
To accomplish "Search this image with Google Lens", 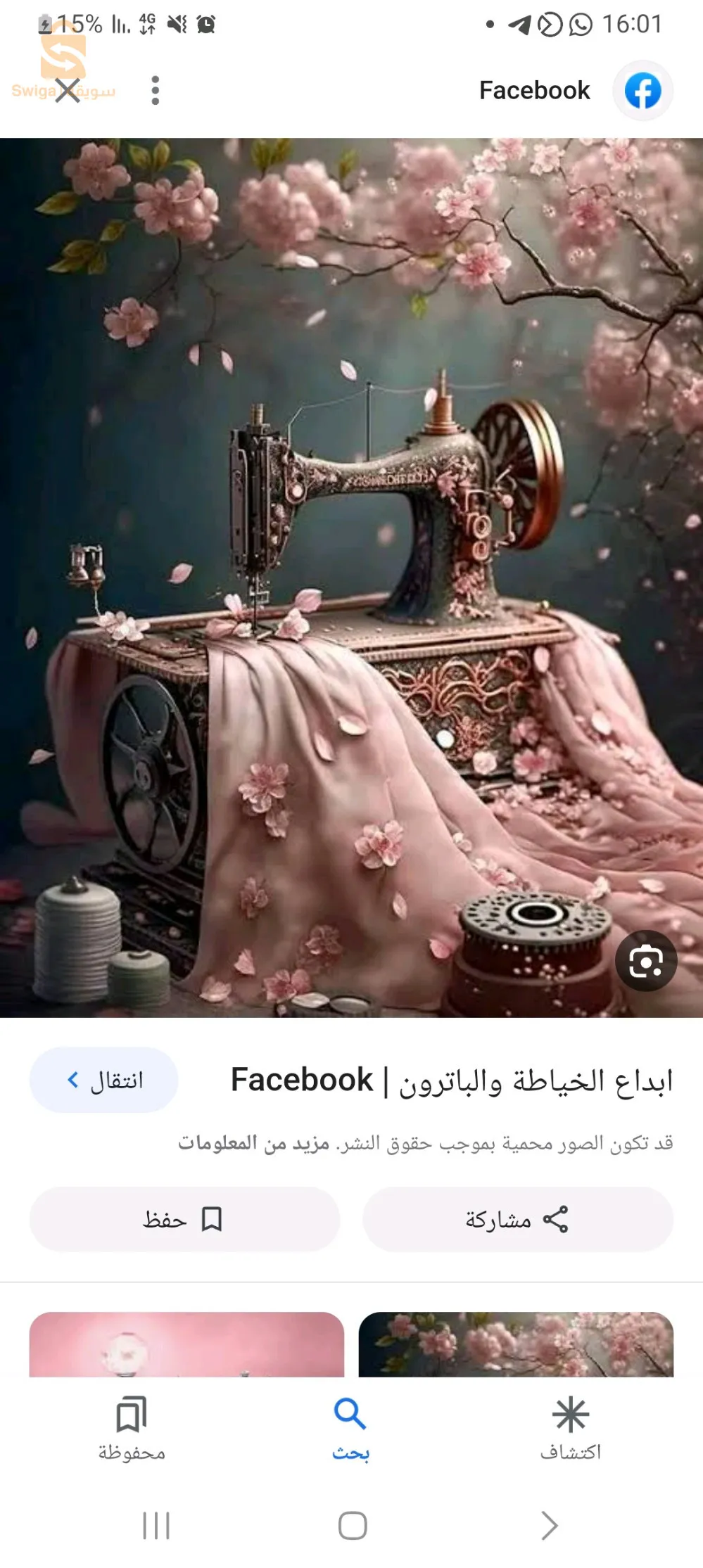I will [645, 961].
